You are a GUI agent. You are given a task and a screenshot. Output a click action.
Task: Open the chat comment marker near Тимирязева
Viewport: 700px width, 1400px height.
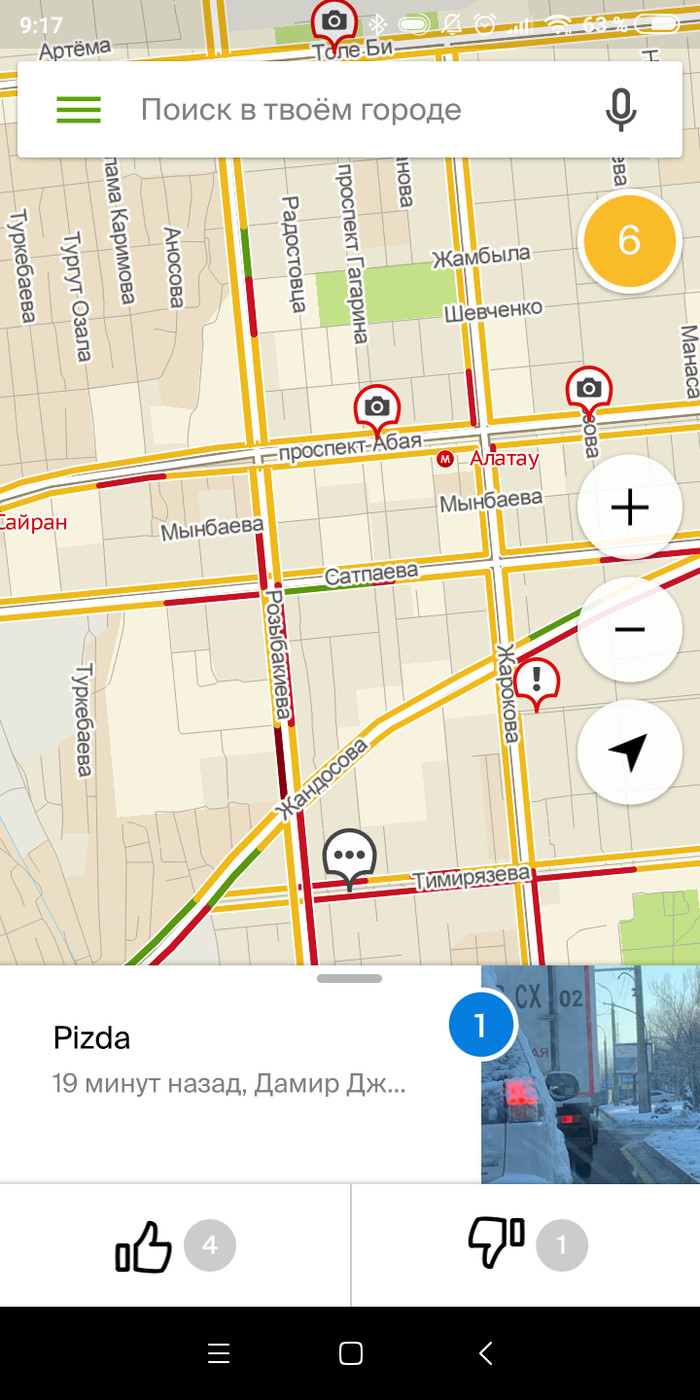click(349, 856)
